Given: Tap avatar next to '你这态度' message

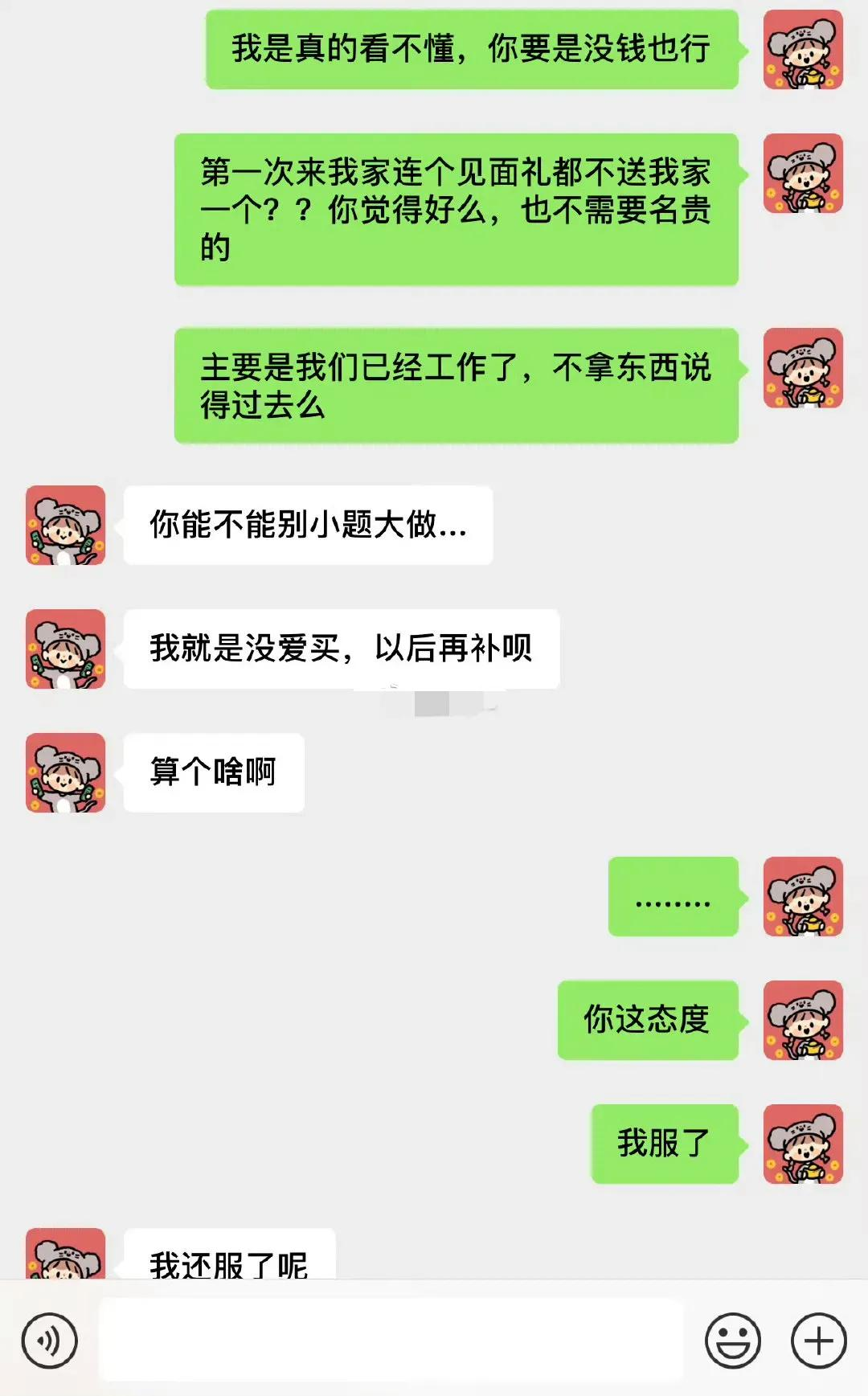Looking at the screenshot, I should coord(802,1020).
